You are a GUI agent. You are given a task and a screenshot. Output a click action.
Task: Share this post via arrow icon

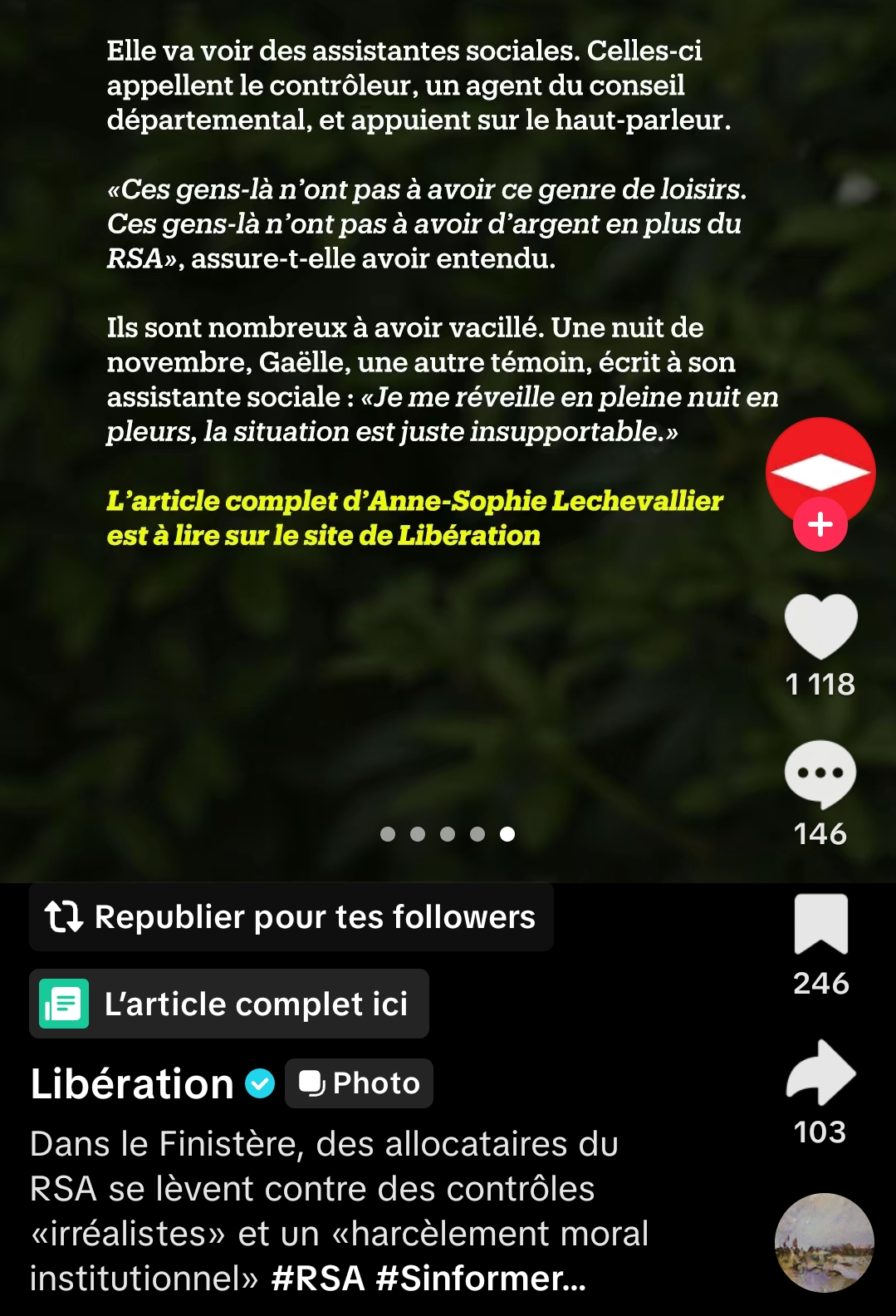(820, 1073)
